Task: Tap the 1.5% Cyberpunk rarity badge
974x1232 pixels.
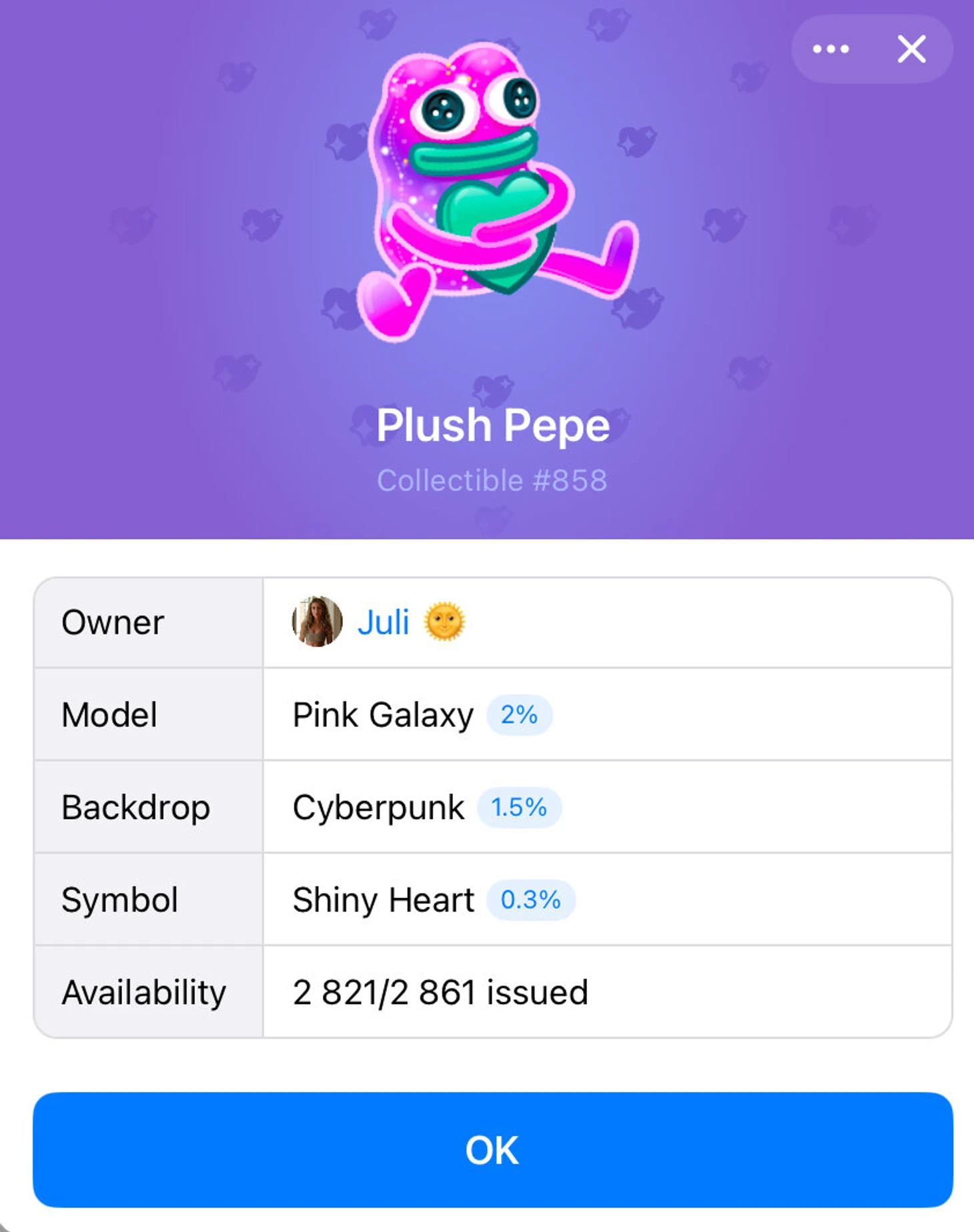Action: (x=519, y=808)
